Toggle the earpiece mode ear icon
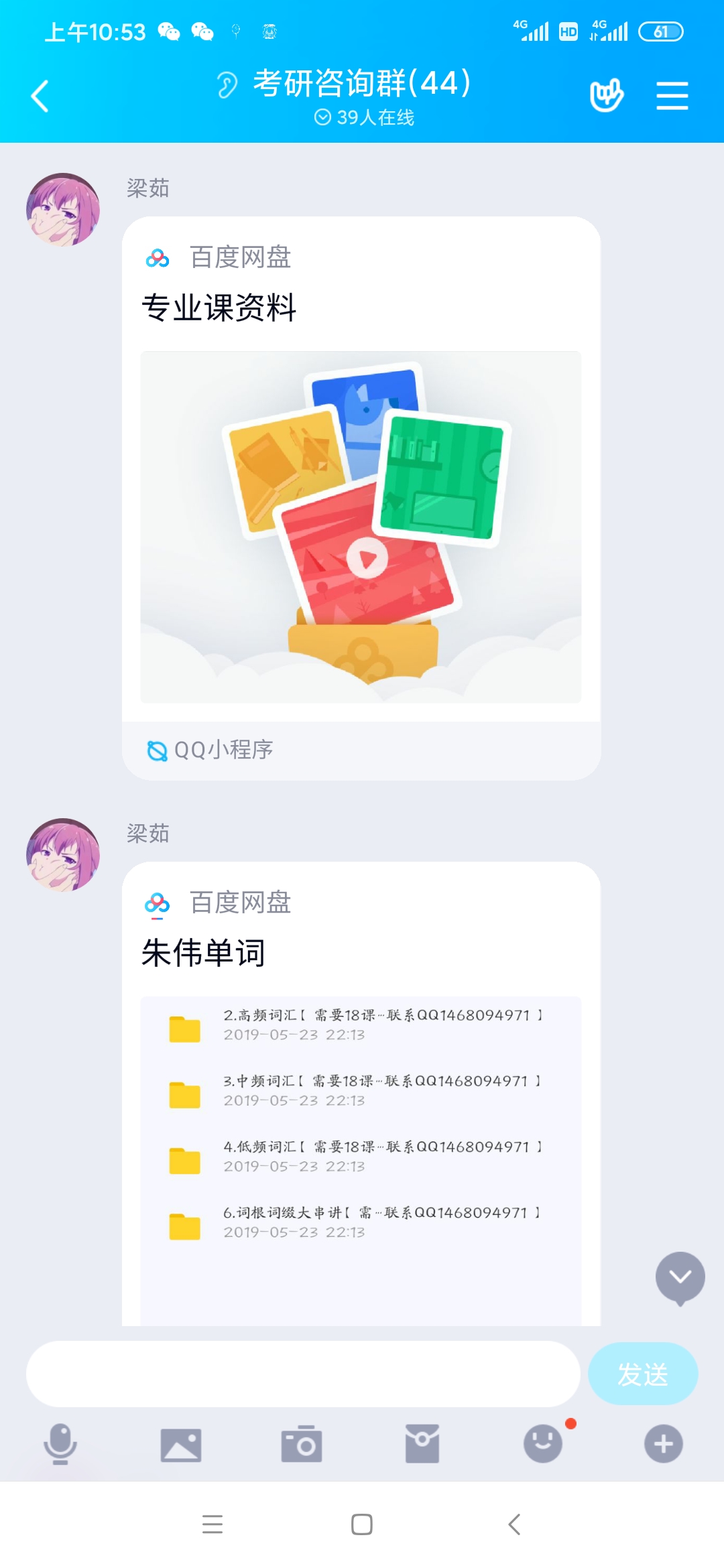 227,85
